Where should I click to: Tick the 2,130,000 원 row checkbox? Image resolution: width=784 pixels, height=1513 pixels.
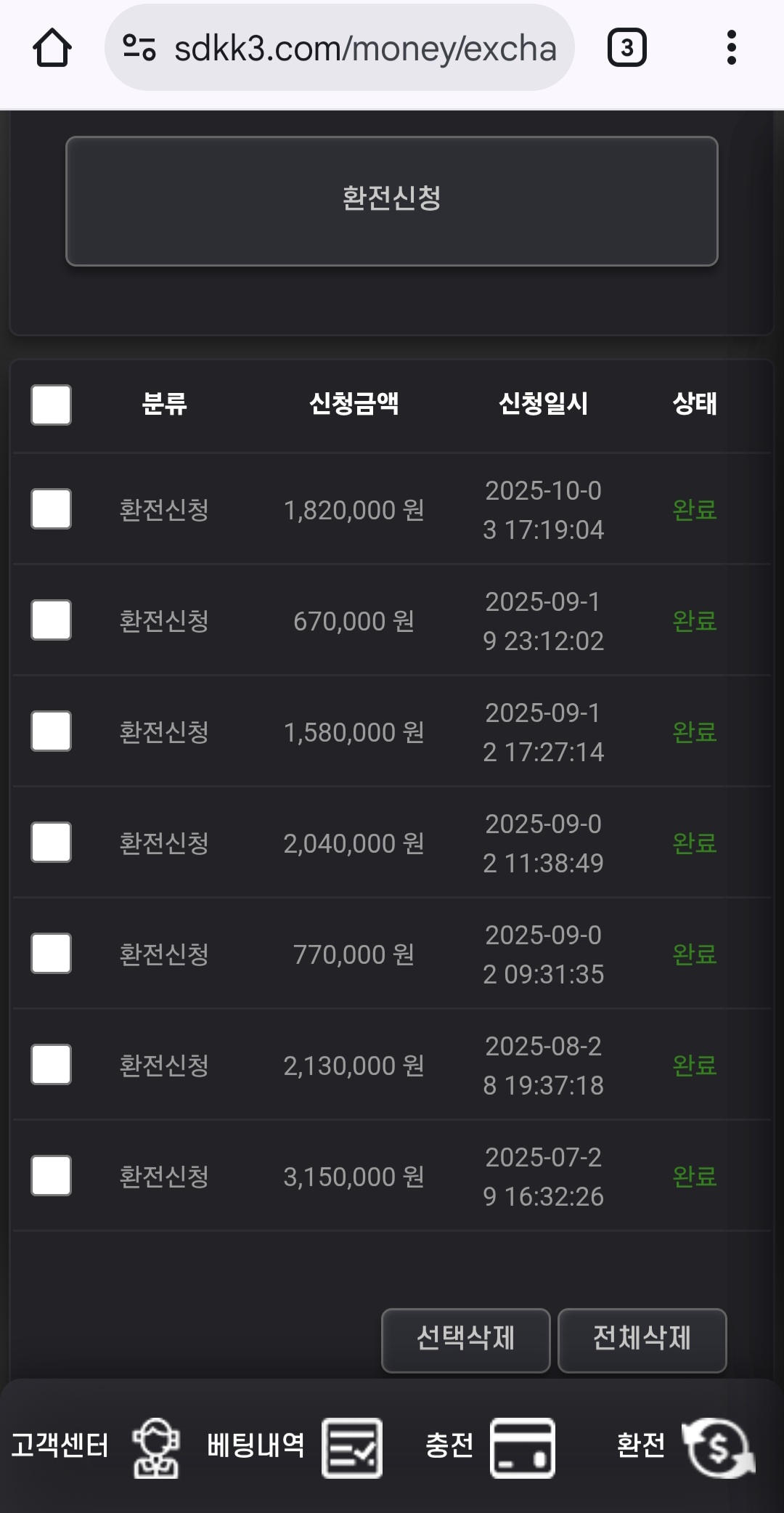tap(51, 1065)
